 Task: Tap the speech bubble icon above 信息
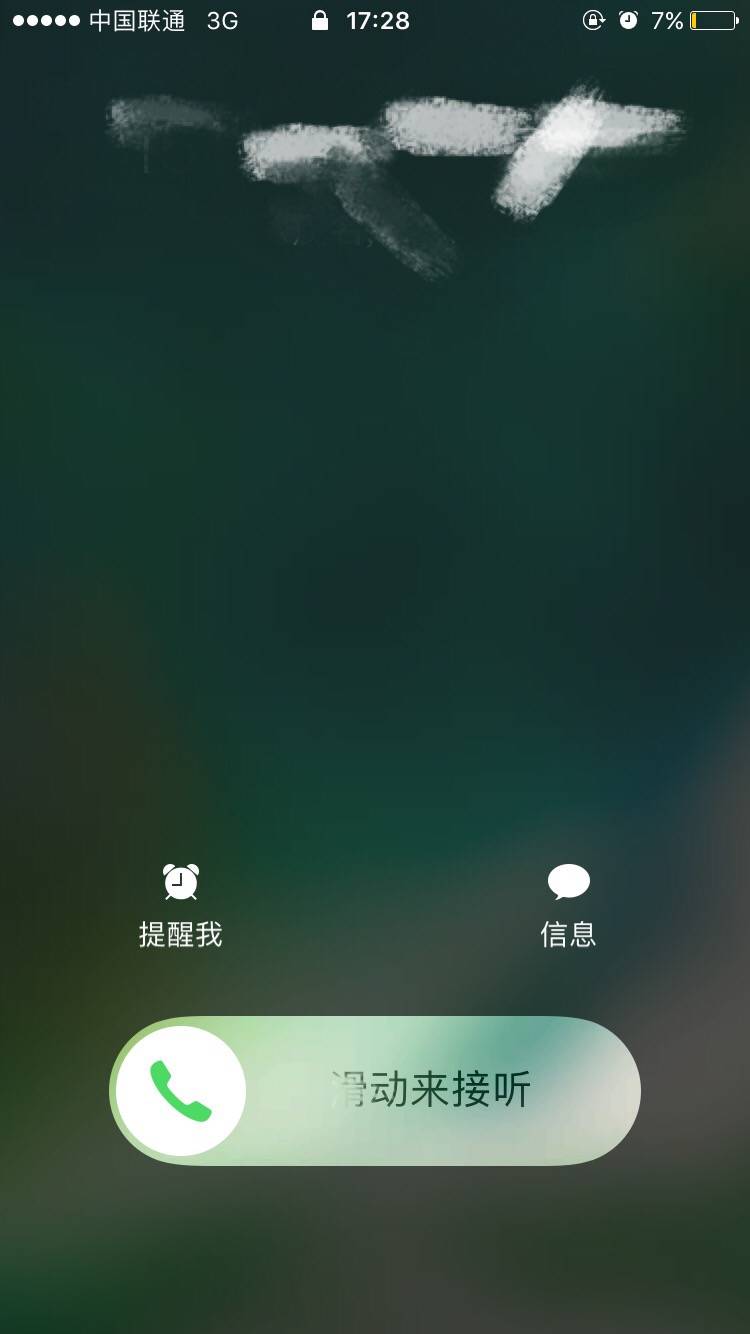click(568, 879)
